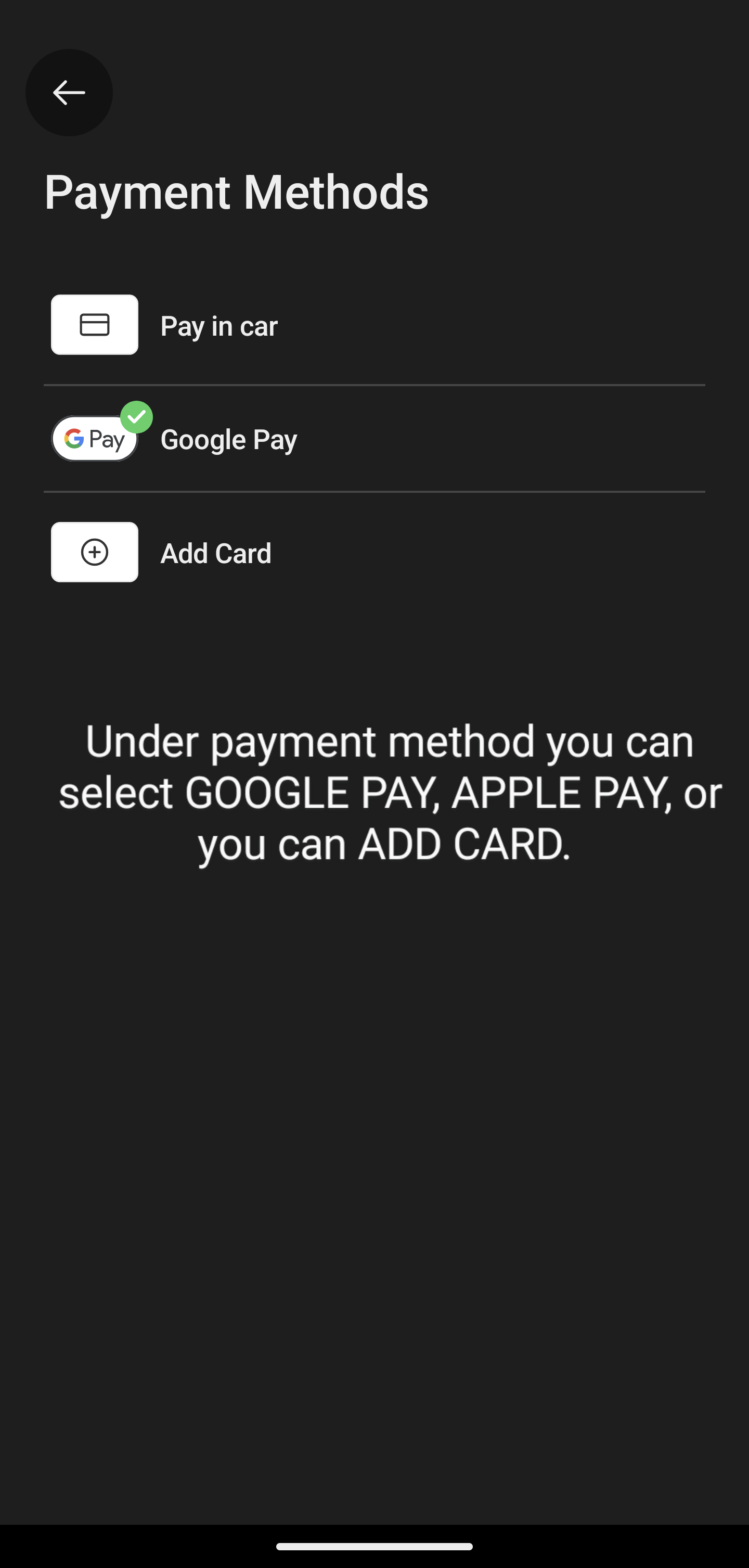The image size is (749, 1568).
Task: Go back using the arrow button
Action: [69, 93]
